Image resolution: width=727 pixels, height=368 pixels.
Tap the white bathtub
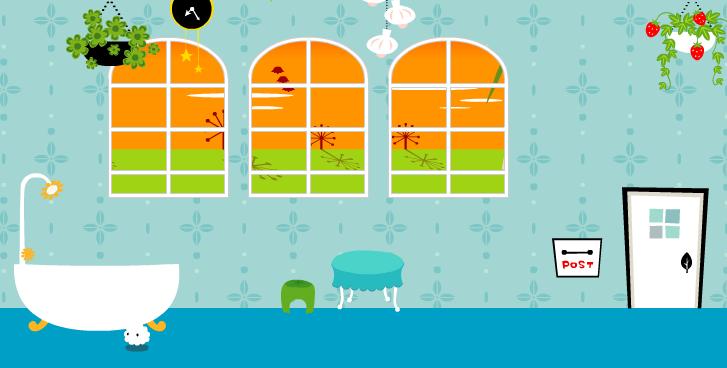pyautogui.click(x=96, y=296)
